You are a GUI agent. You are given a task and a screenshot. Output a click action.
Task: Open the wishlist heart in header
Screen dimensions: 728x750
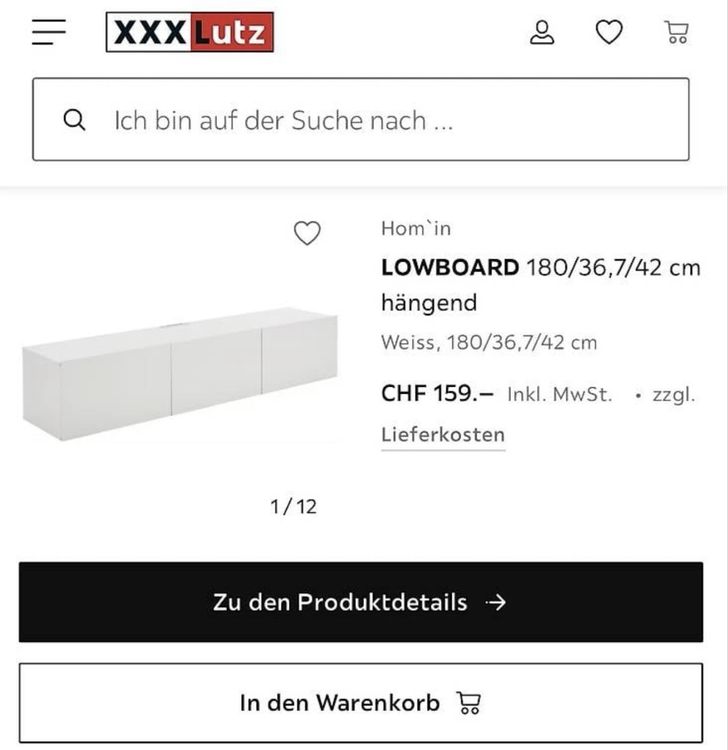[x=609, y=32]
